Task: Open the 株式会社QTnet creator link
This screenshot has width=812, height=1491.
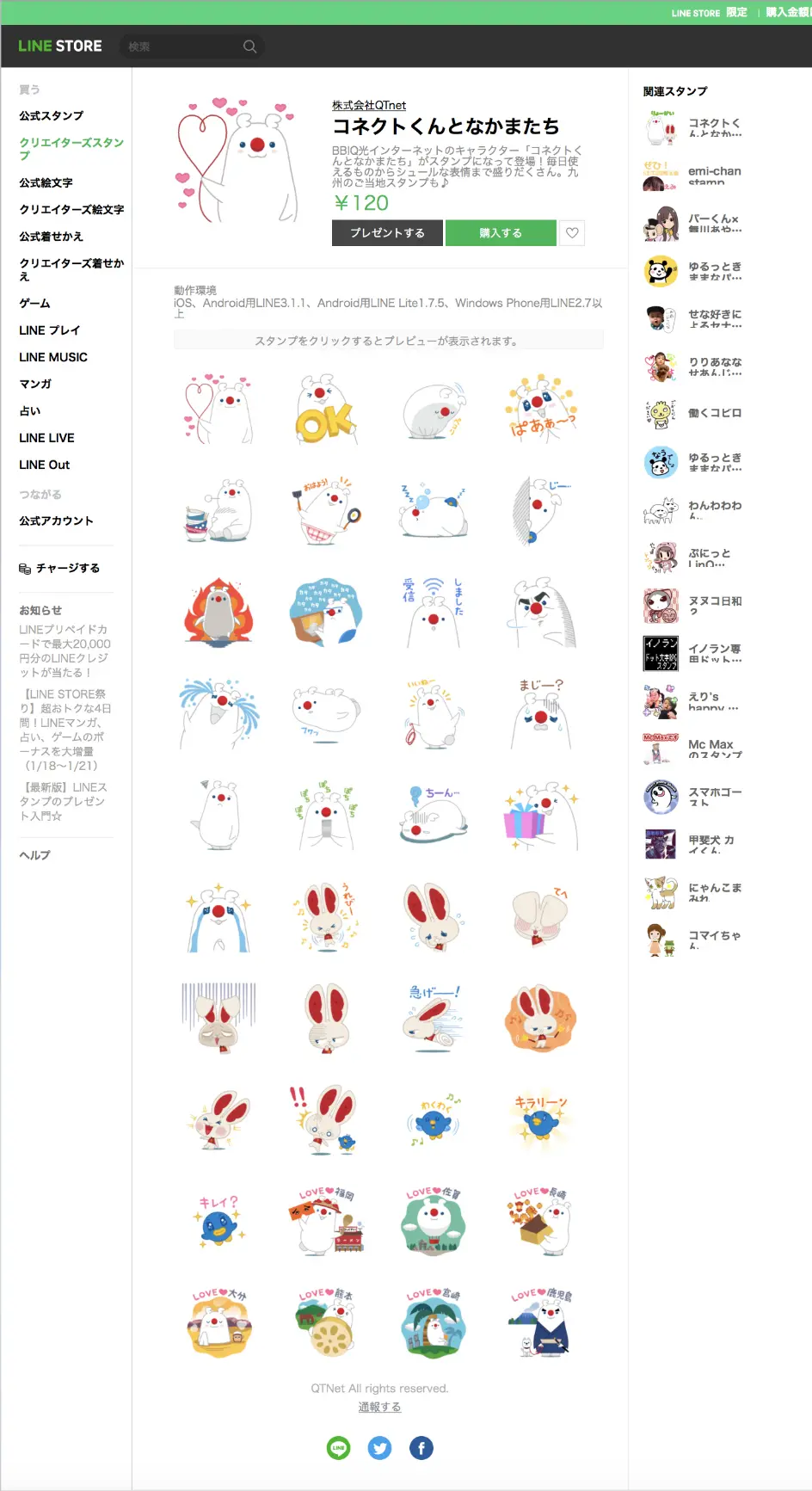Action: coord(369,105)
